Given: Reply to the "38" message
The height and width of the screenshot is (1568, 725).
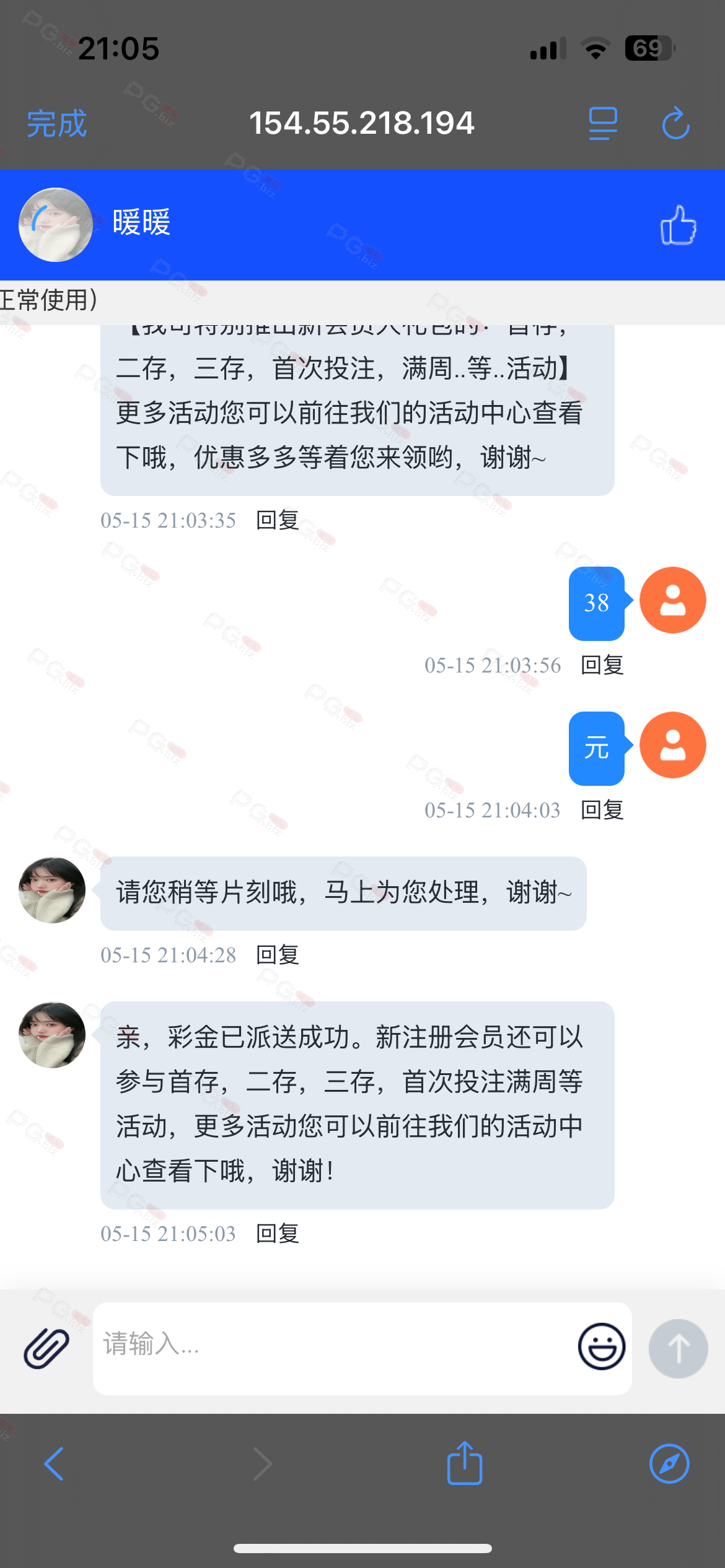Looking at the screenshot, I should (x=602, y=665).
